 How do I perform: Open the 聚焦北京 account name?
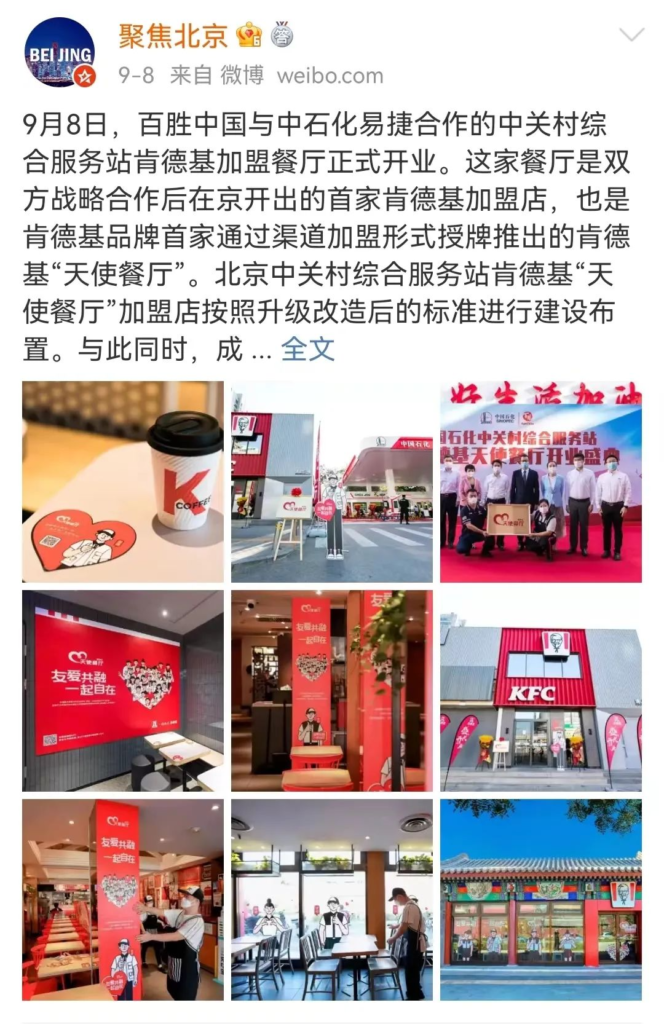(173, 36)
